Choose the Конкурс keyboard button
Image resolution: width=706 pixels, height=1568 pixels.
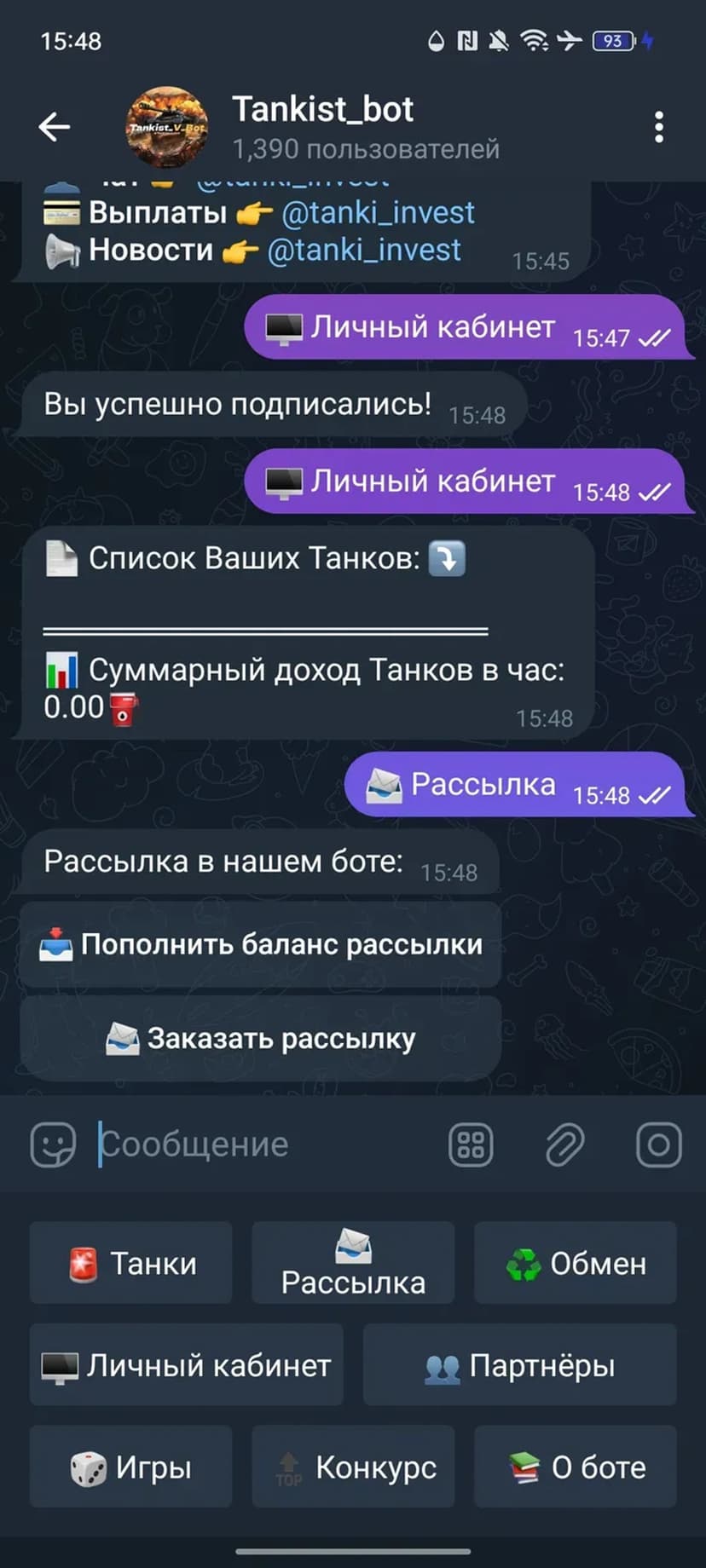(x=353, y=1467)
